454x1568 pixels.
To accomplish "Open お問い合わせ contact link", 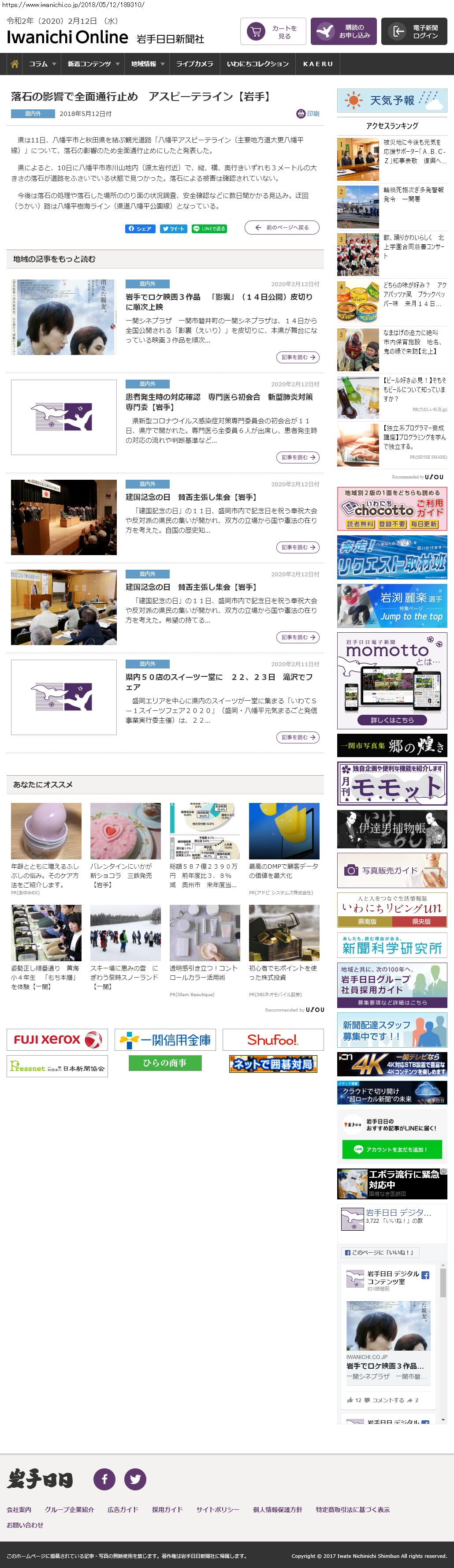I will click(25, 1525).
